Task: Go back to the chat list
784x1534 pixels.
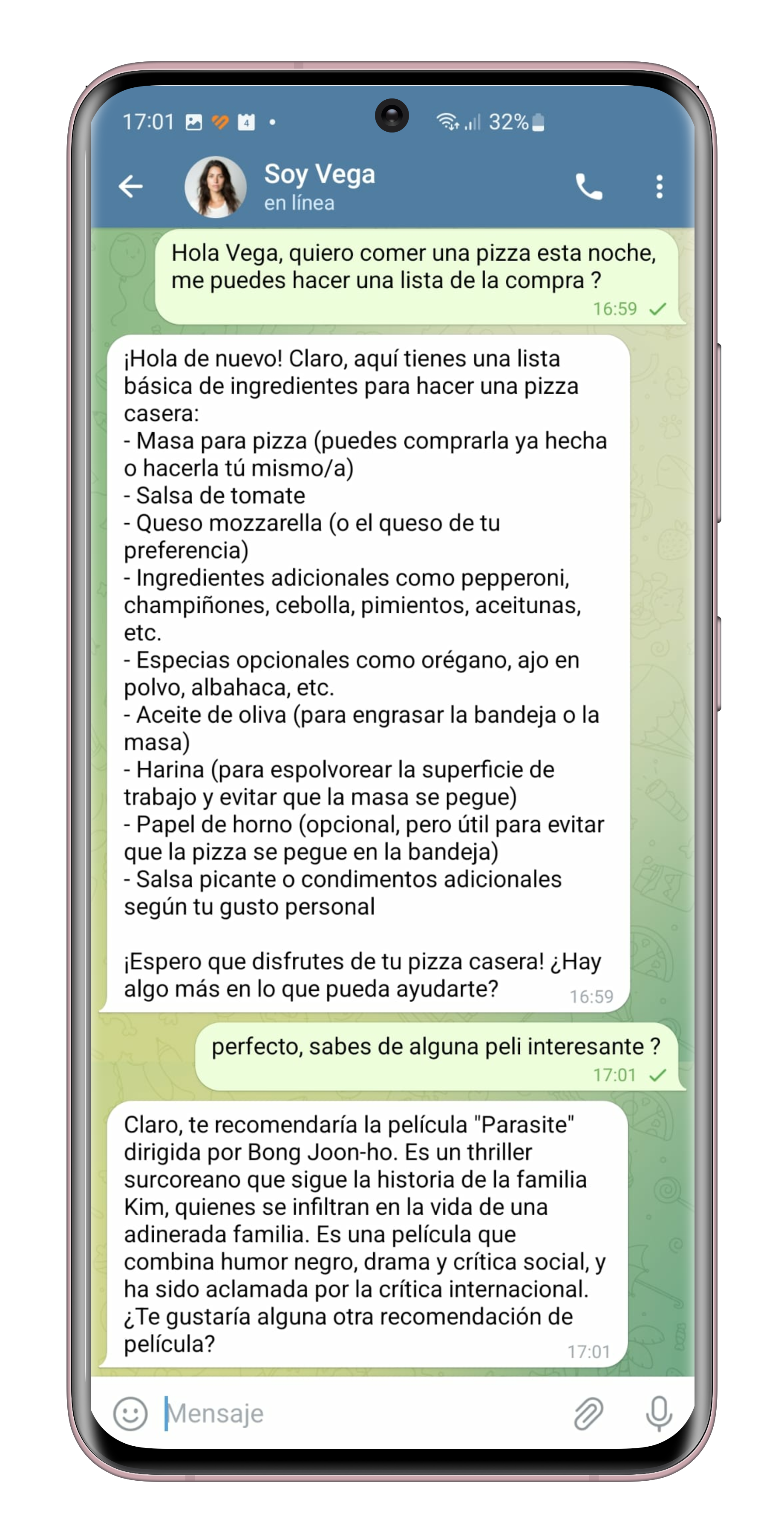Action: (130, 186)
